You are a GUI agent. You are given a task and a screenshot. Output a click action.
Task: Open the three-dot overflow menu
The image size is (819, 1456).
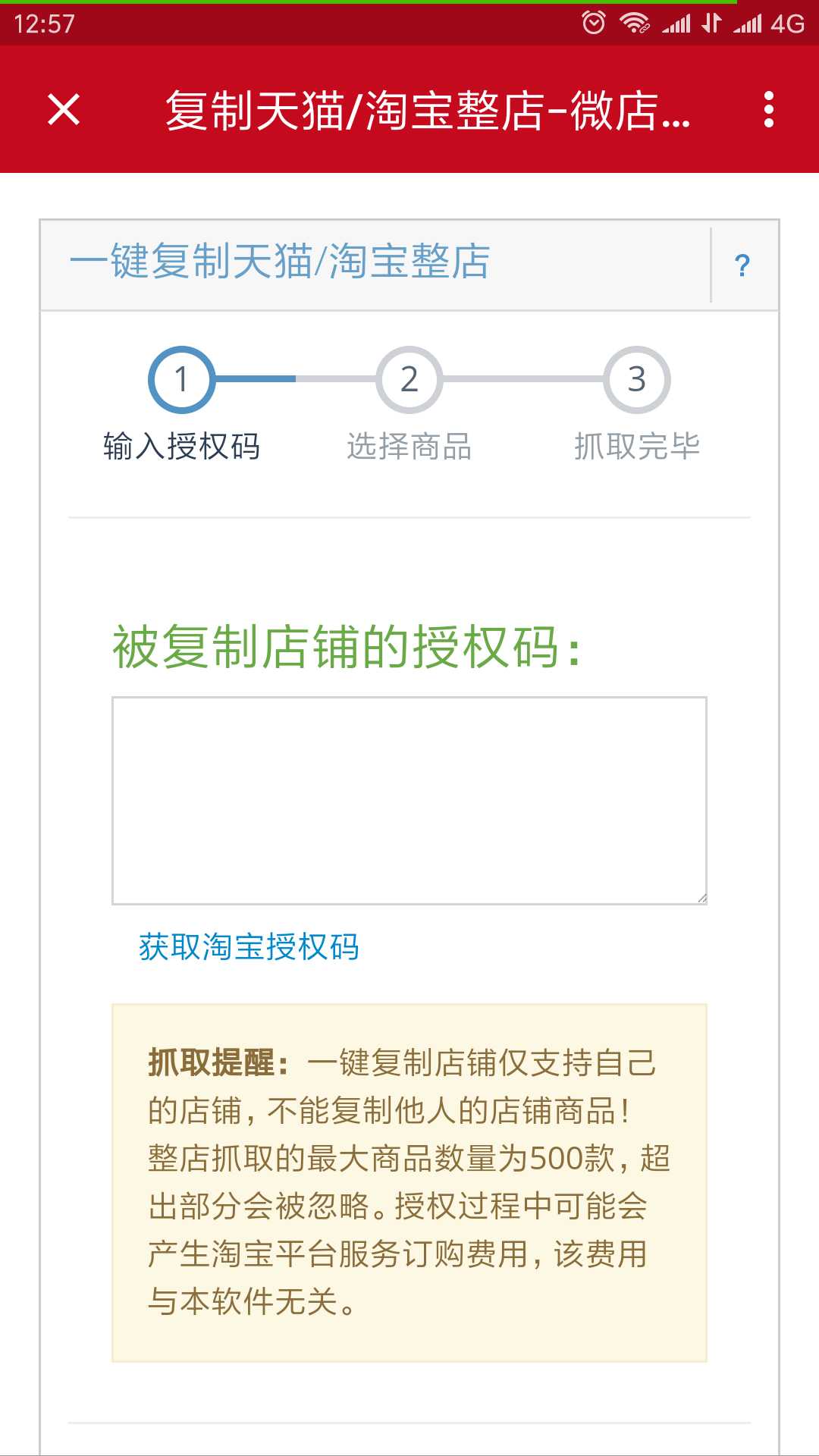click(768, 109)
